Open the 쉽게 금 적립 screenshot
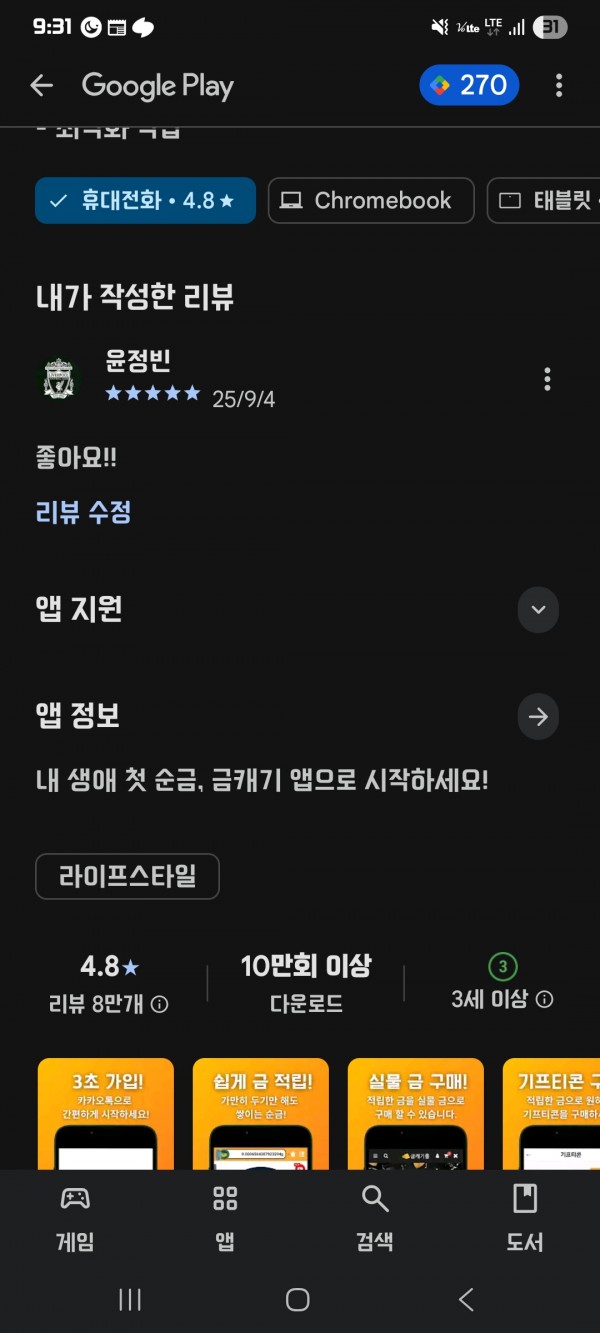This screenshot has height=1333, width=600. (x=261, y=1114)
